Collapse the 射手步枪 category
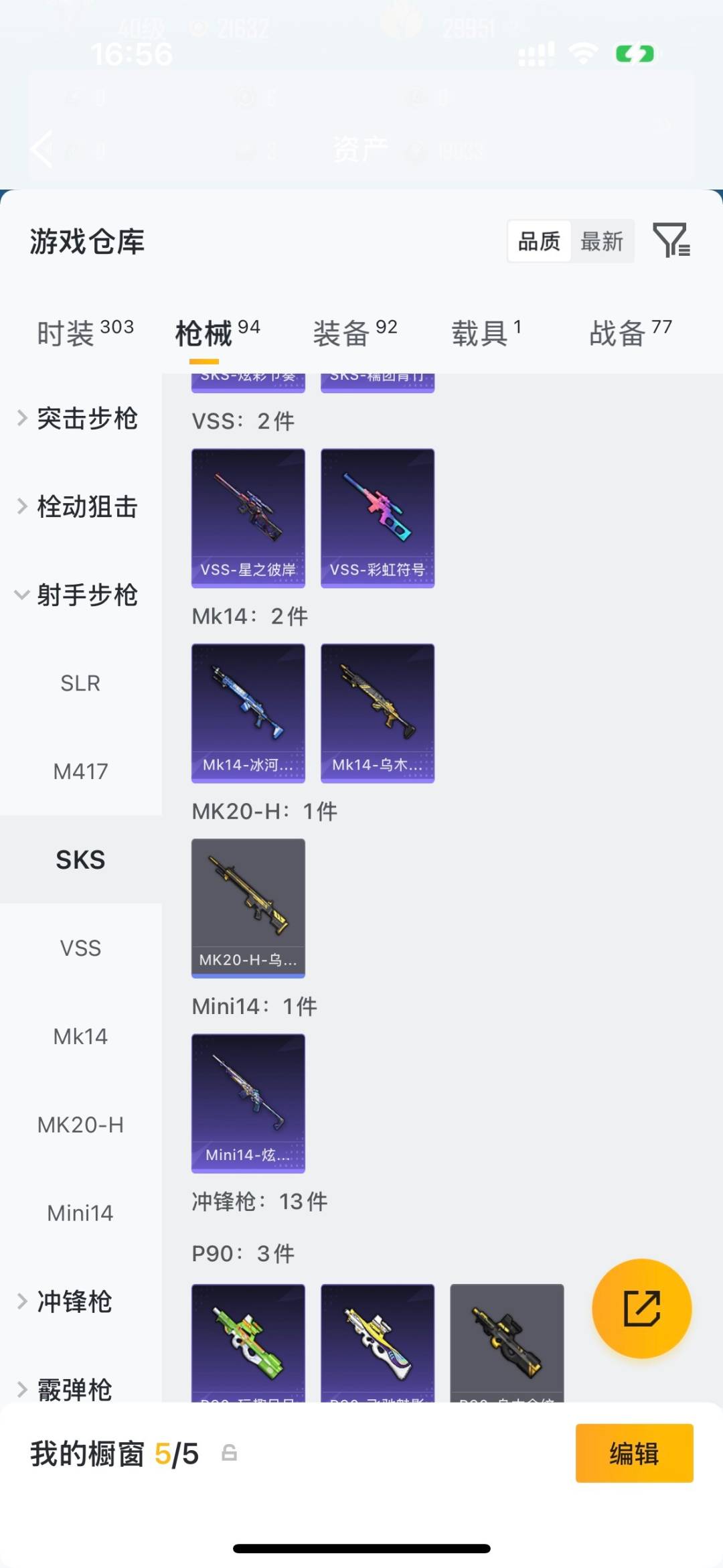The width and height of the screenshot is (723, 1568). pos(80,594)
